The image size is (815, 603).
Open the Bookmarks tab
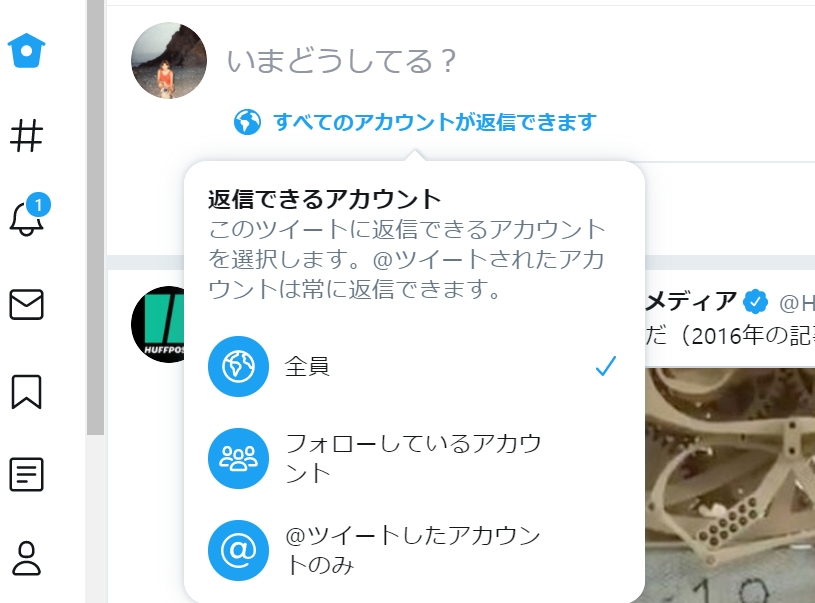tap(27, 391)
